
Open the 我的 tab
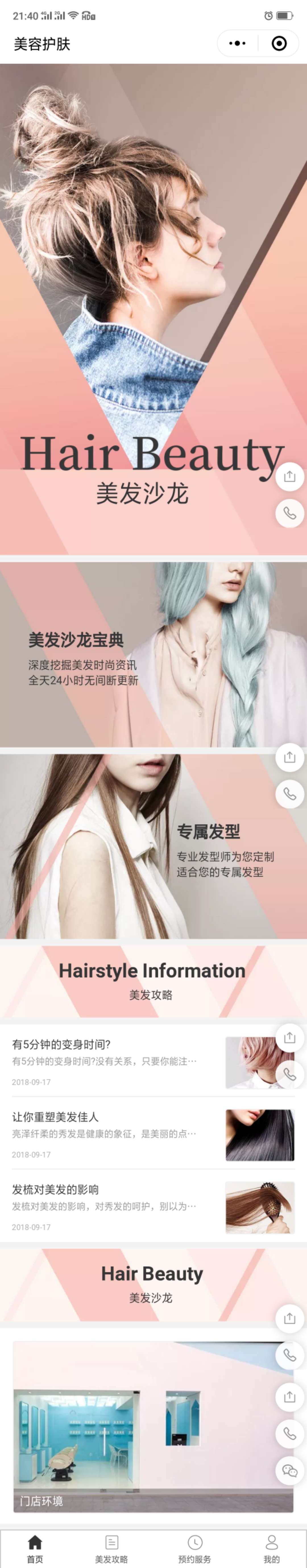click(x=271, y=1549)
